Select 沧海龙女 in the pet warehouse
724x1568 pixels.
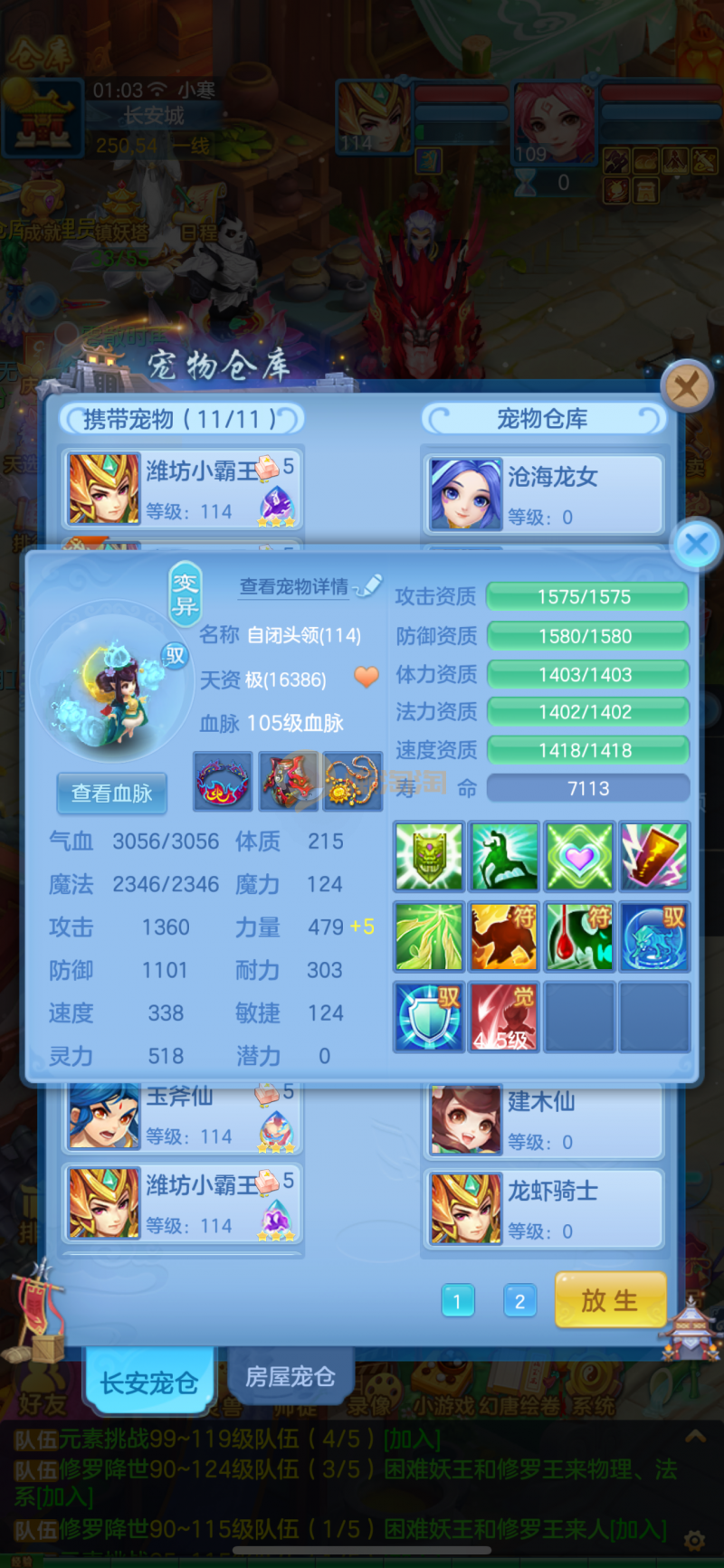pos(543,493)
